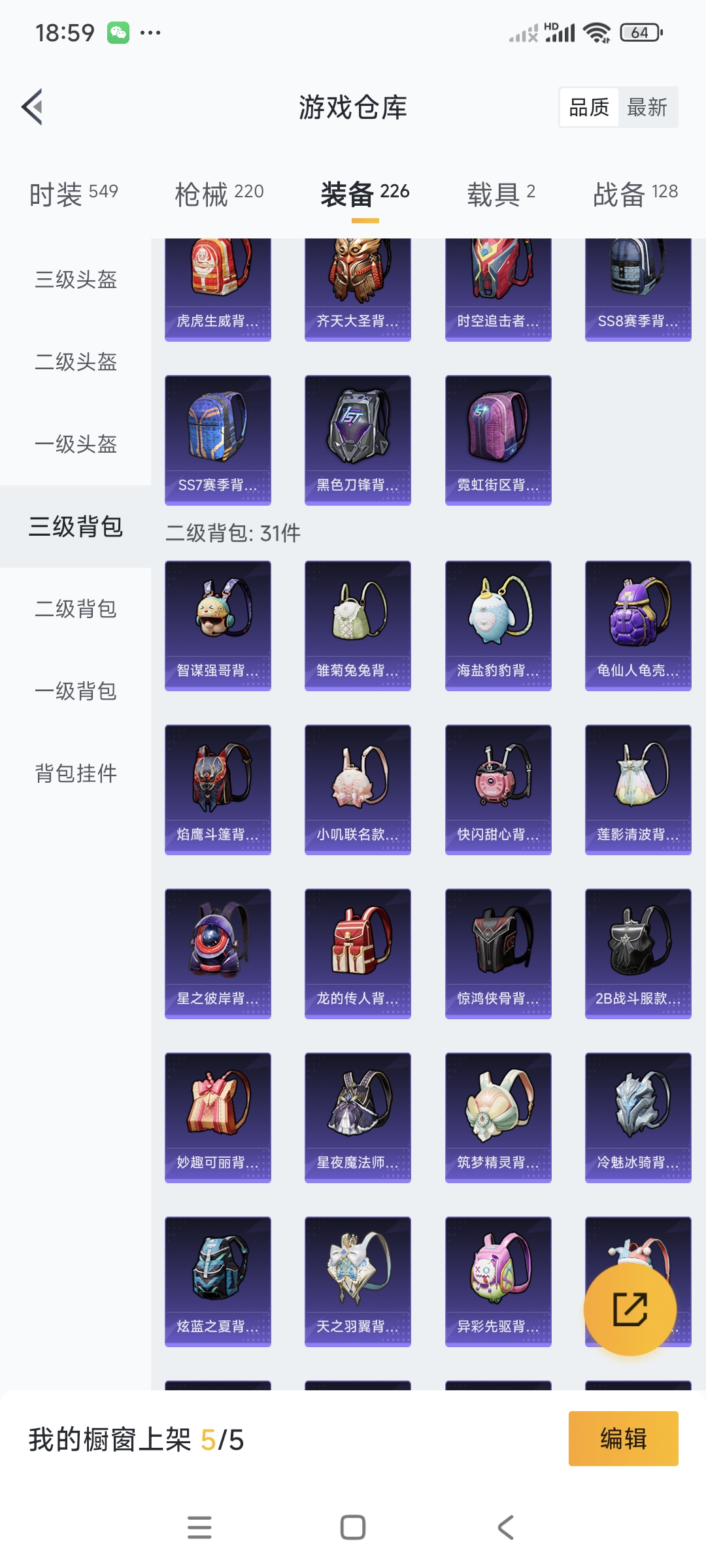Tap the orange share floating button
The image size is (706, 1568).
tap(630, 1310)
